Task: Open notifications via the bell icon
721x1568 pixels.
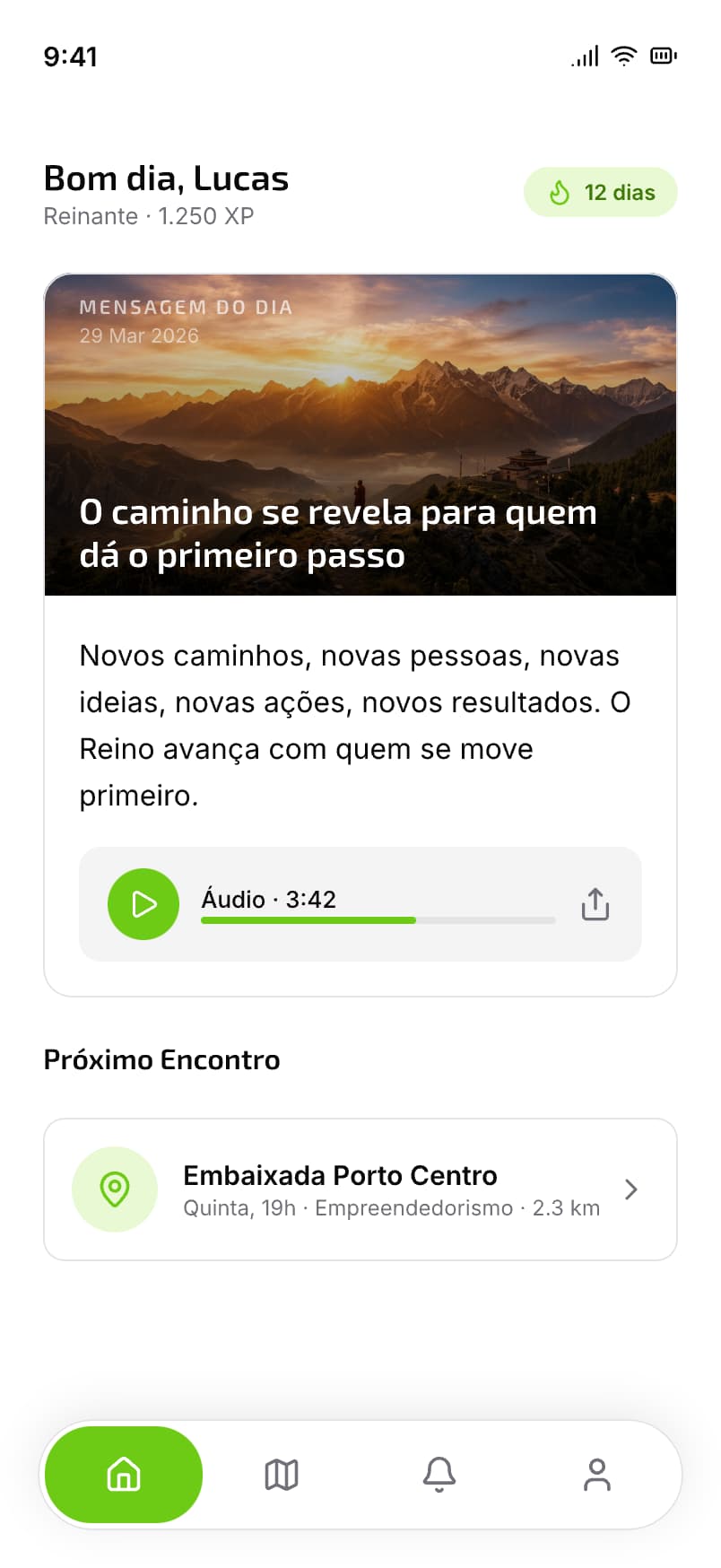Action: click(x=439, y=1474)
